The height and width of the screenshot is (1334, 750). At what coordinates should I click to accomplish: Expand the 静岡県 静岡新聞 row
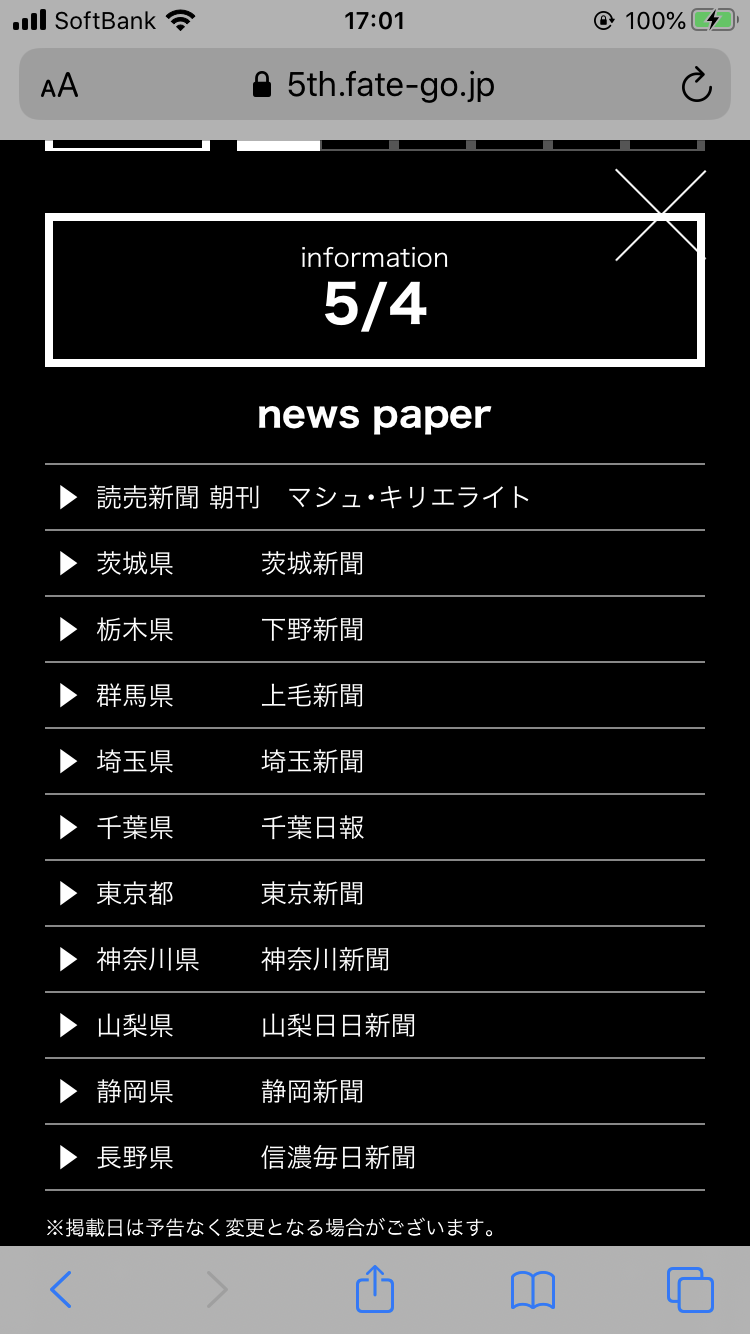pos(374,1091)
